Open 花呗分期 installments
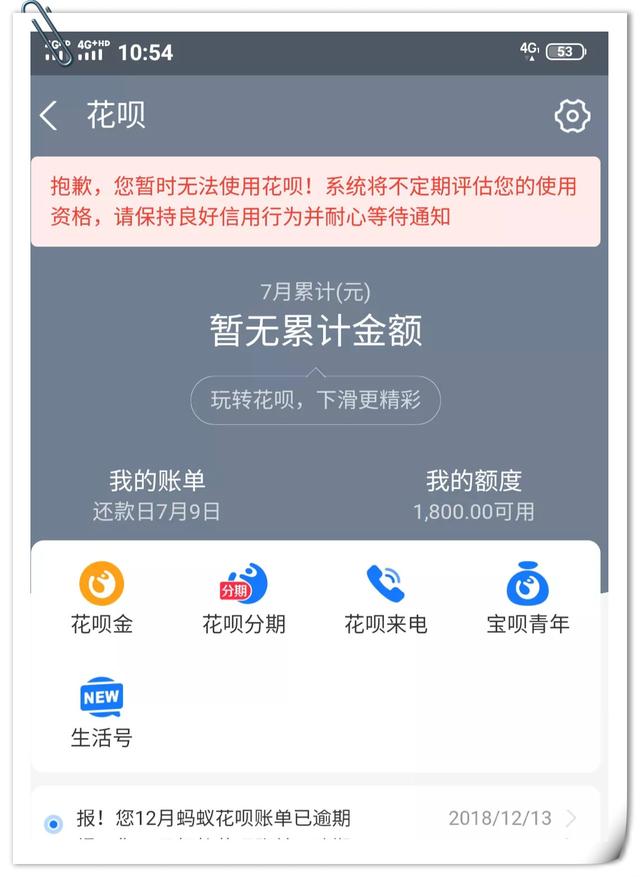Screen dimensions: 640x877 pos(244,598)
